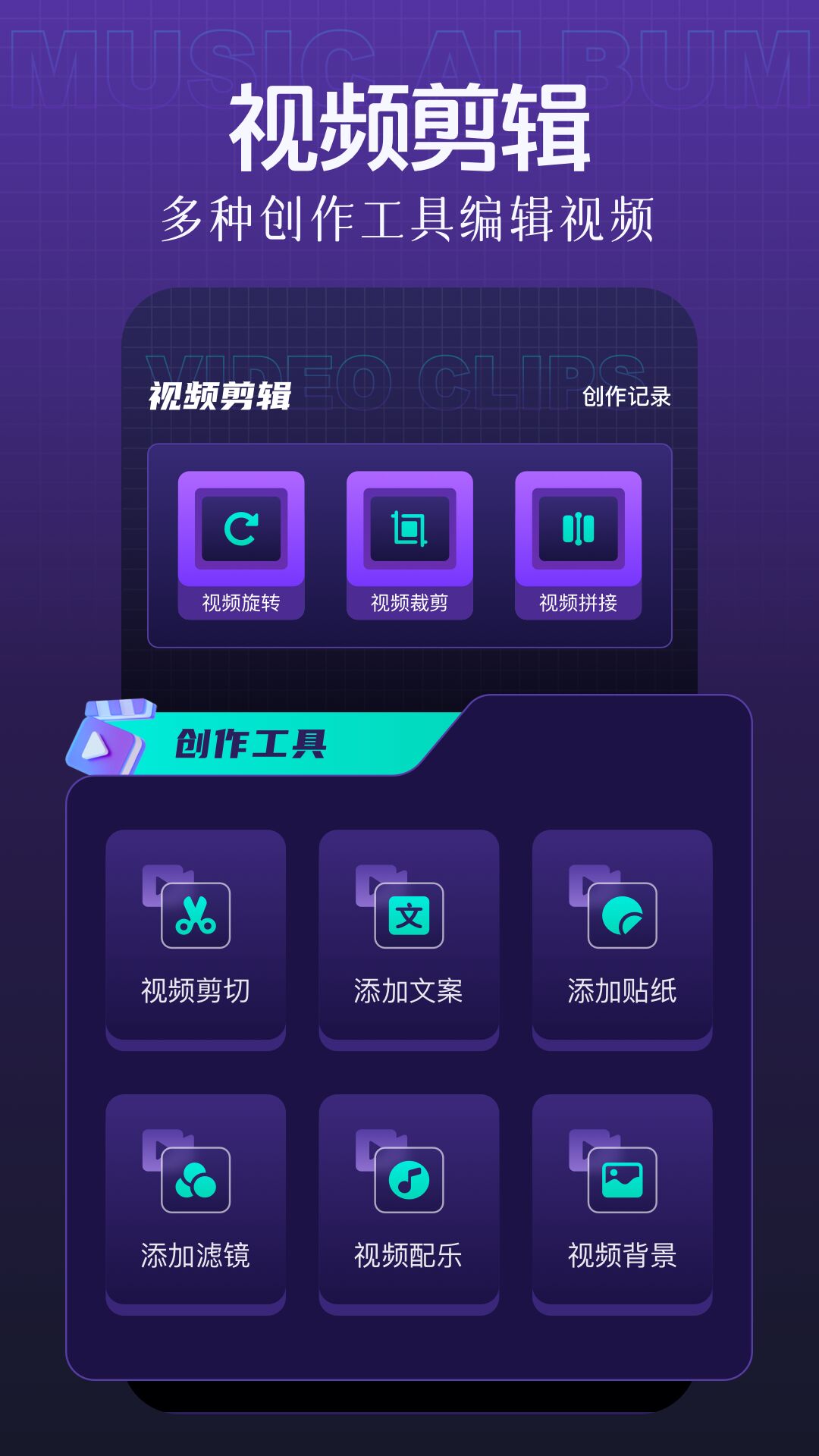The width and height of the screenshot is (819, 1456).
Task: Open the 添加滤镜 filter icon
Action: [x=196, y=1179]
